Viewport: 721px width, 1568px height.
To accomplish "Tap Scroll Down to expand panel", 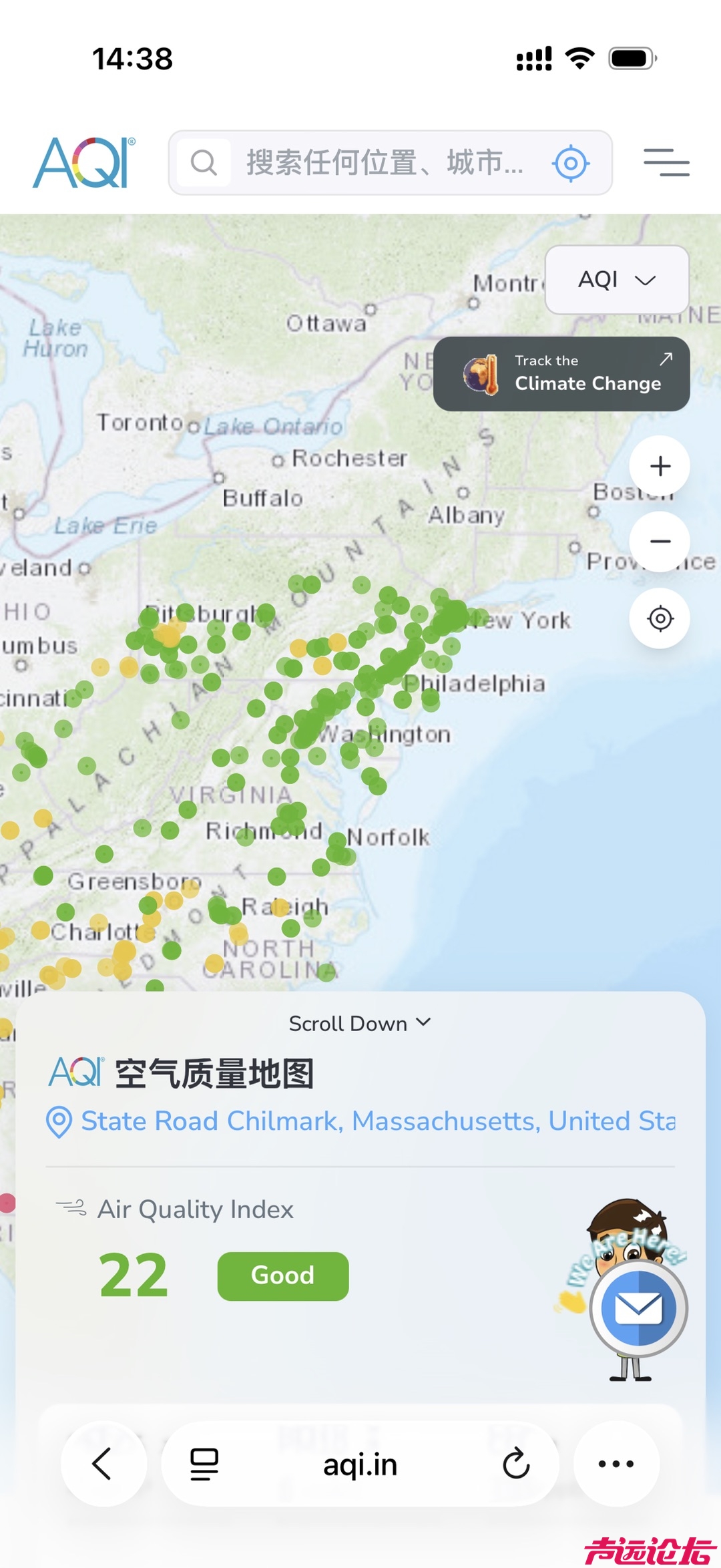I will [x=360, y=1024].
